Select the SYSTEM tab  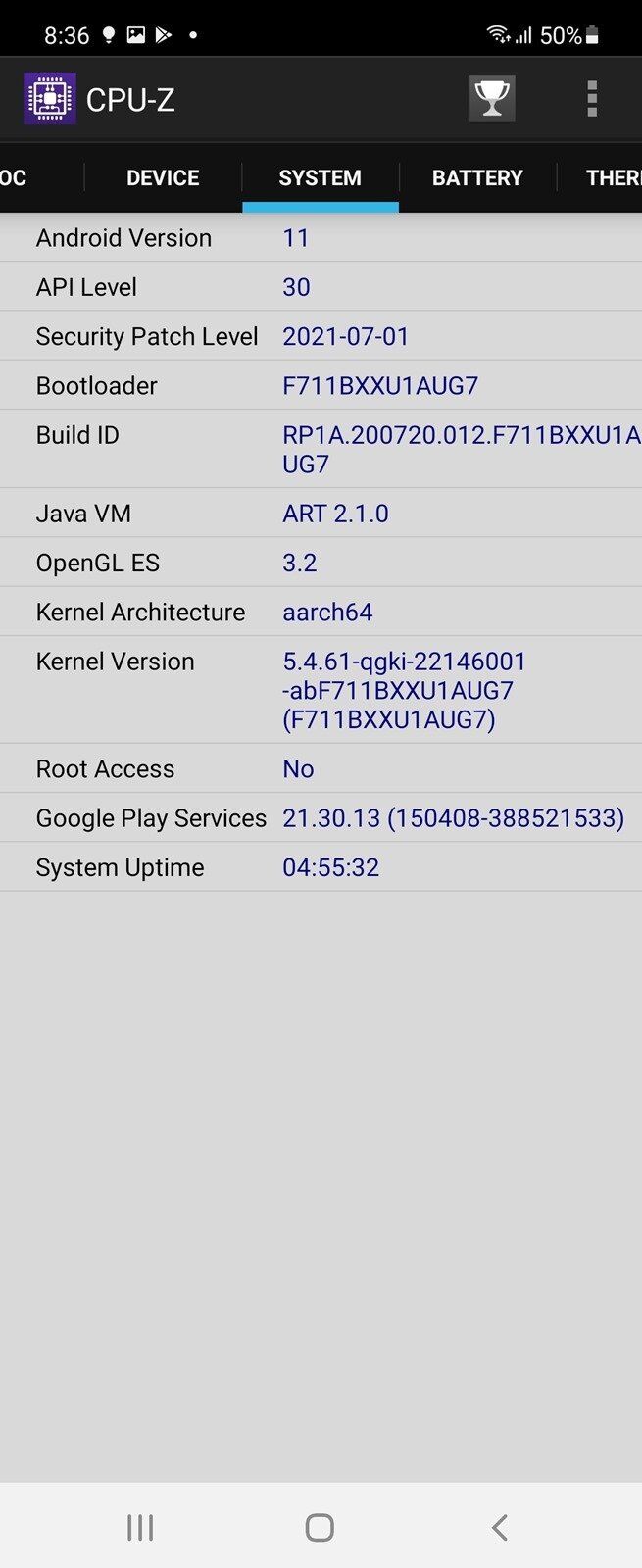click(320, 178)
